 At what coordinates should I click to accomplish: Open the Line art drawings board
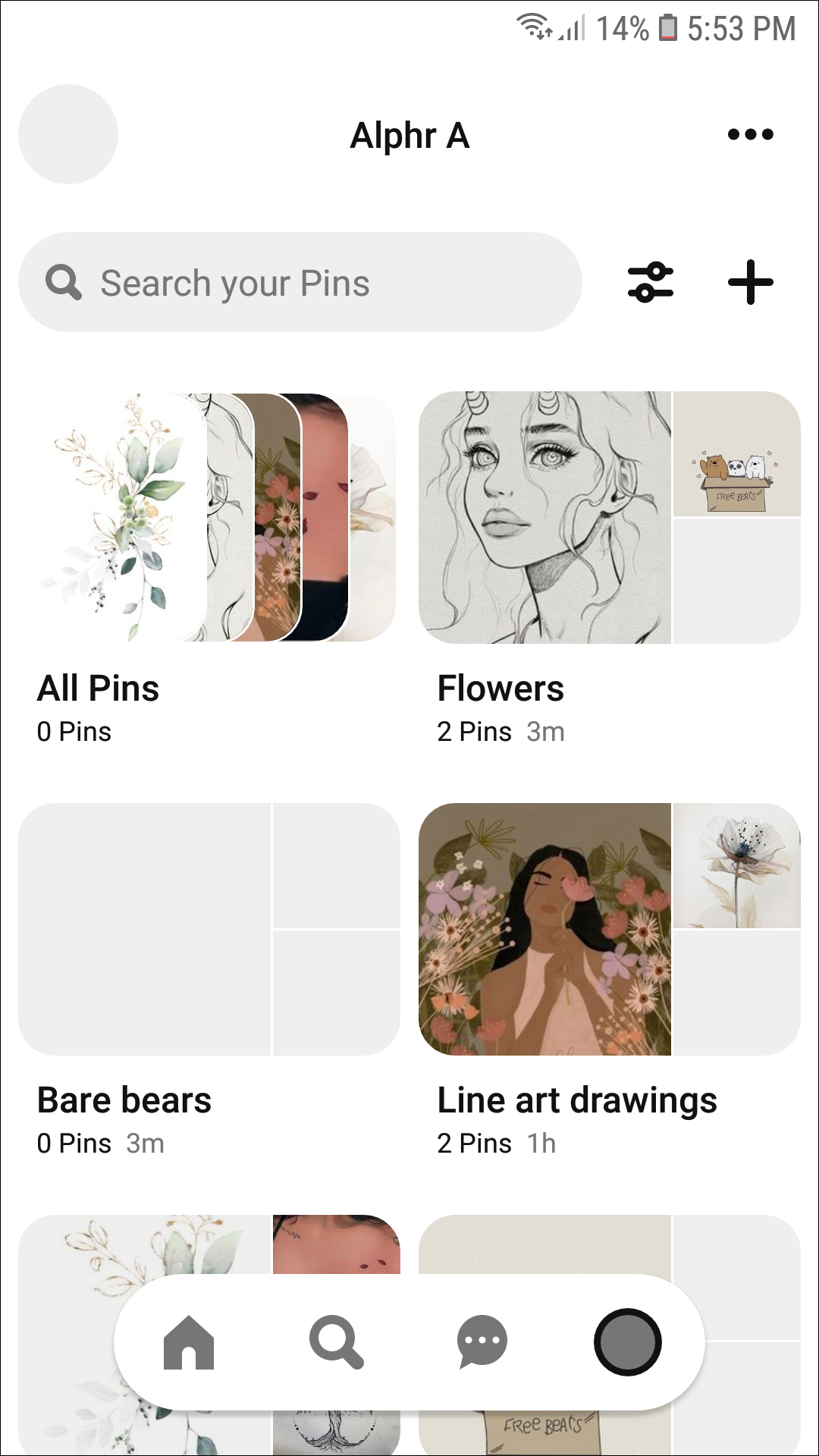click(609, 929)
